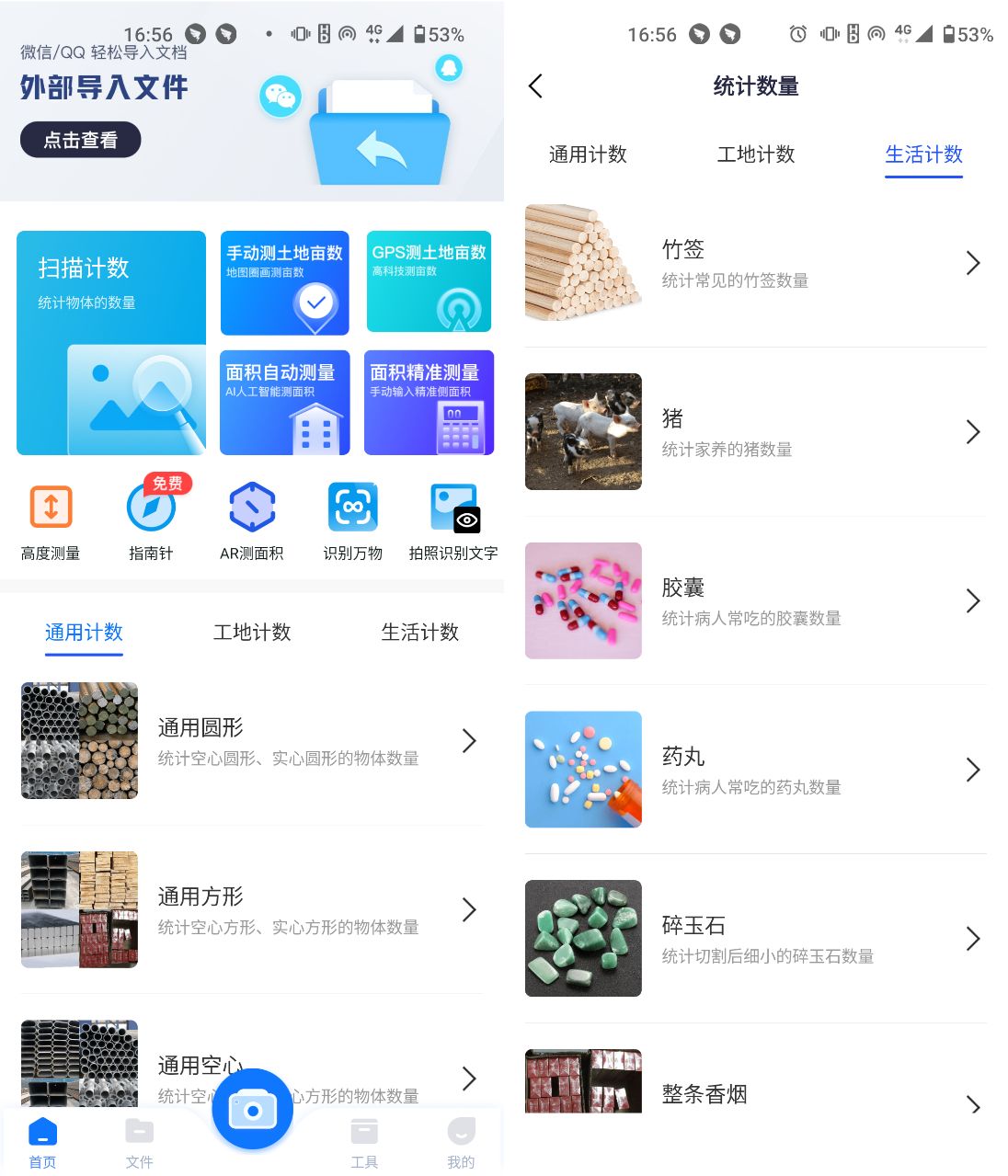Screen dimensions: 1008x1176
Task: Open 手动测土地亩数 tool
Action: click(285, 282)
